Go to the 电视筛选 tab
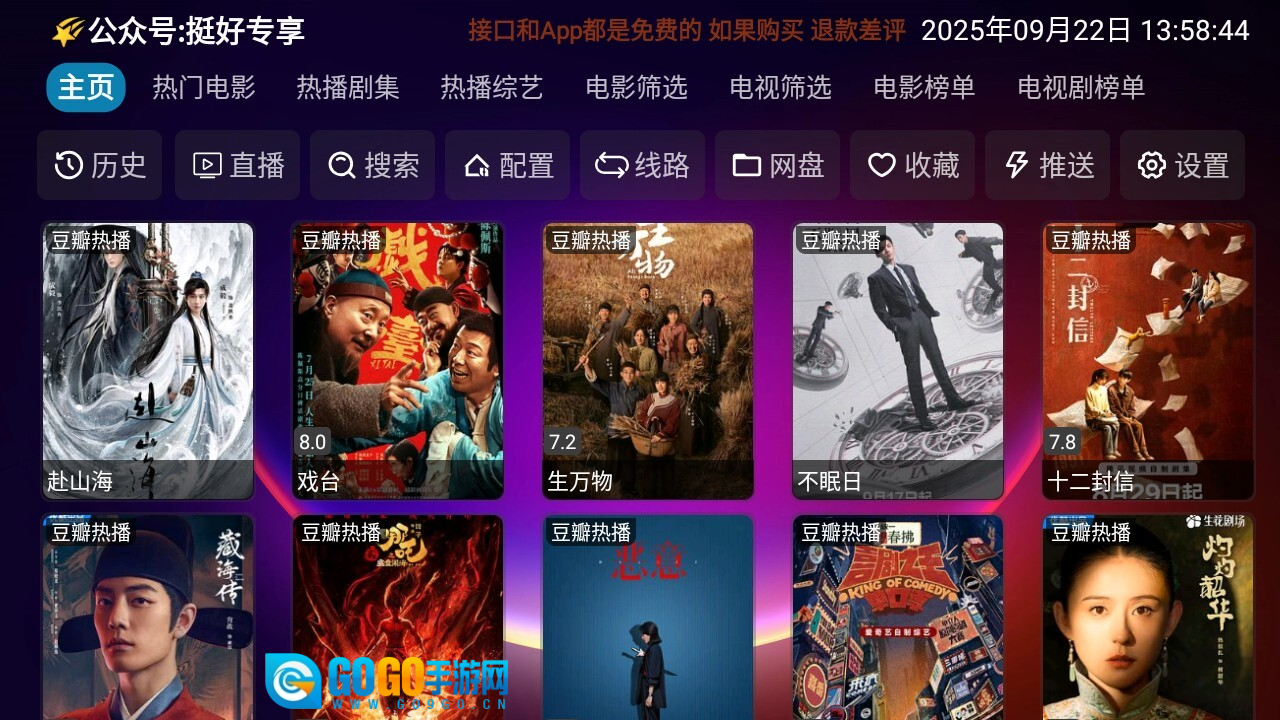 click(781, 88)
